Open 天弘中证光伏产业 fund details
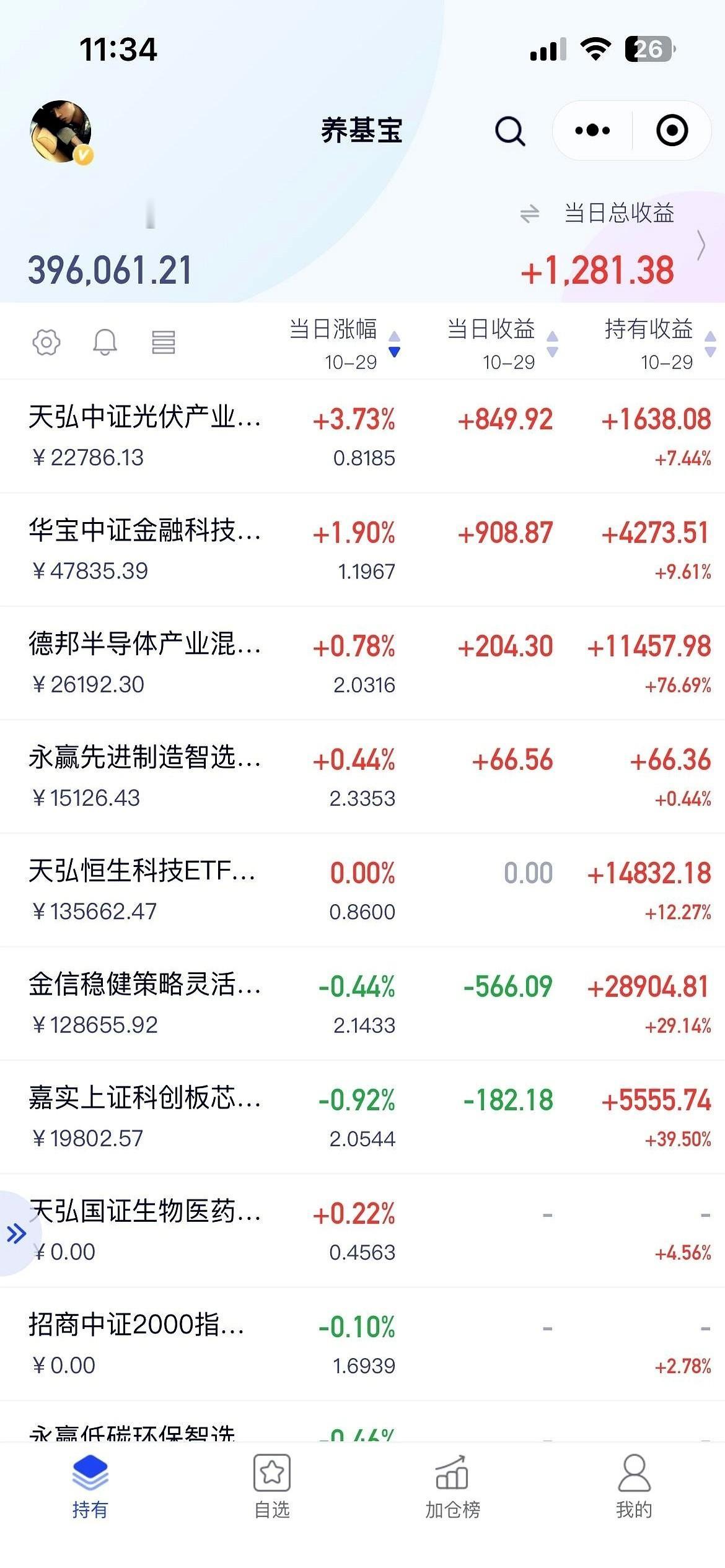Image resolution: width=725 pixels, height=1568 pixels. pyautogui.click(x=145, y=435)
